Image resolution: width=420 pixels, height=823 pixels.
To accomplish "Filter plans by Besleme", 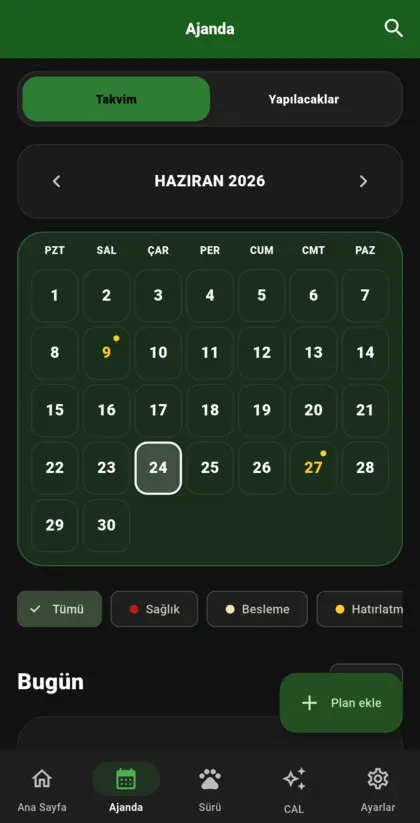I will (257, 609).
